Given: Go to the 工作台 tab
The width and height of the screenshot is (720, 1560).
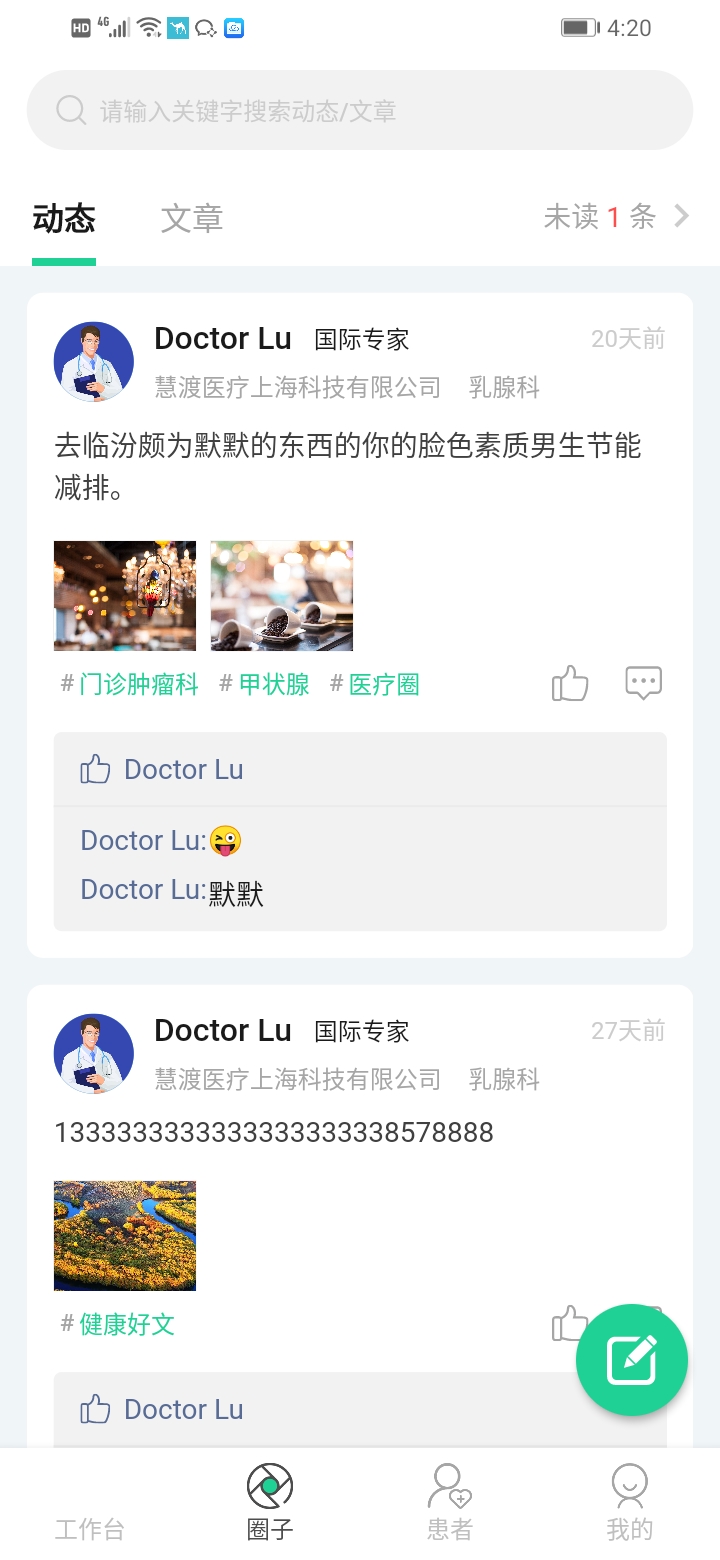Looking at the screenshot, I should [90, 1504].
